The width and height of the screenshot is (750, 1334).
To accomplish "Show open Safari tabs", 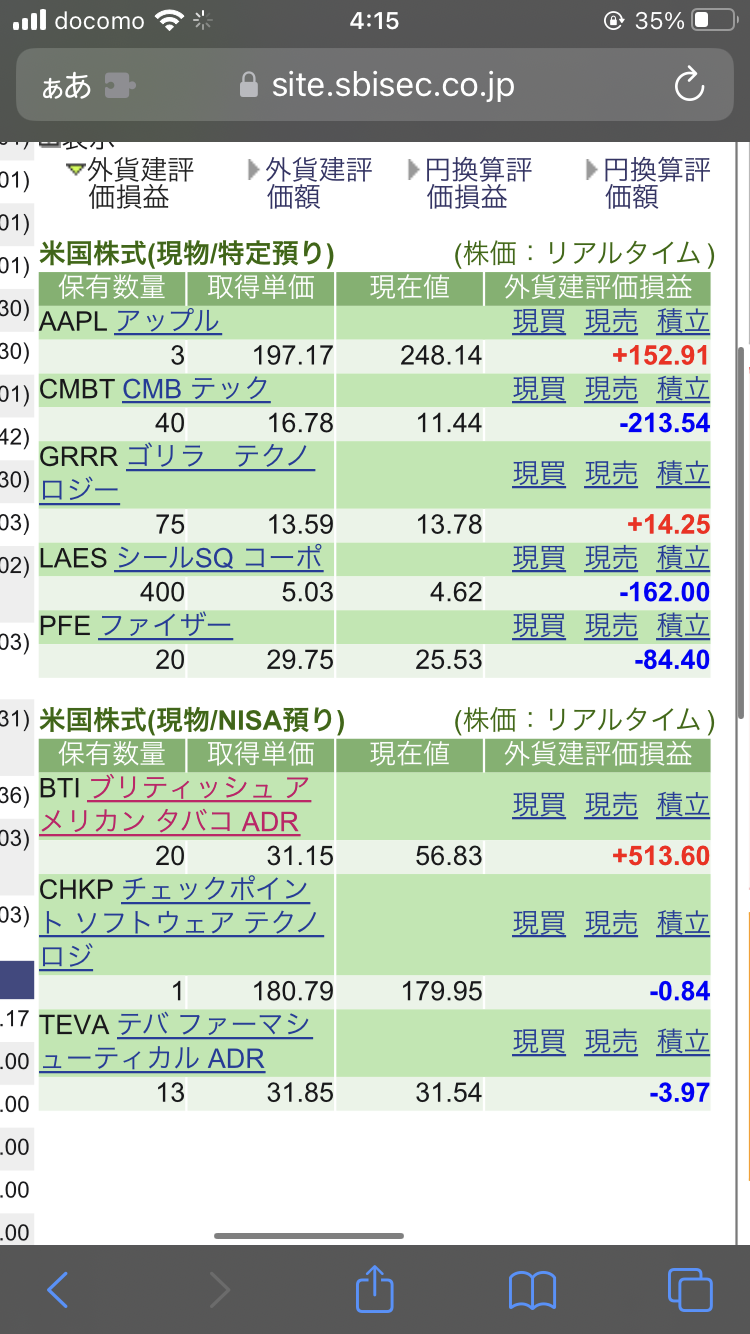I will point(690,1289).
